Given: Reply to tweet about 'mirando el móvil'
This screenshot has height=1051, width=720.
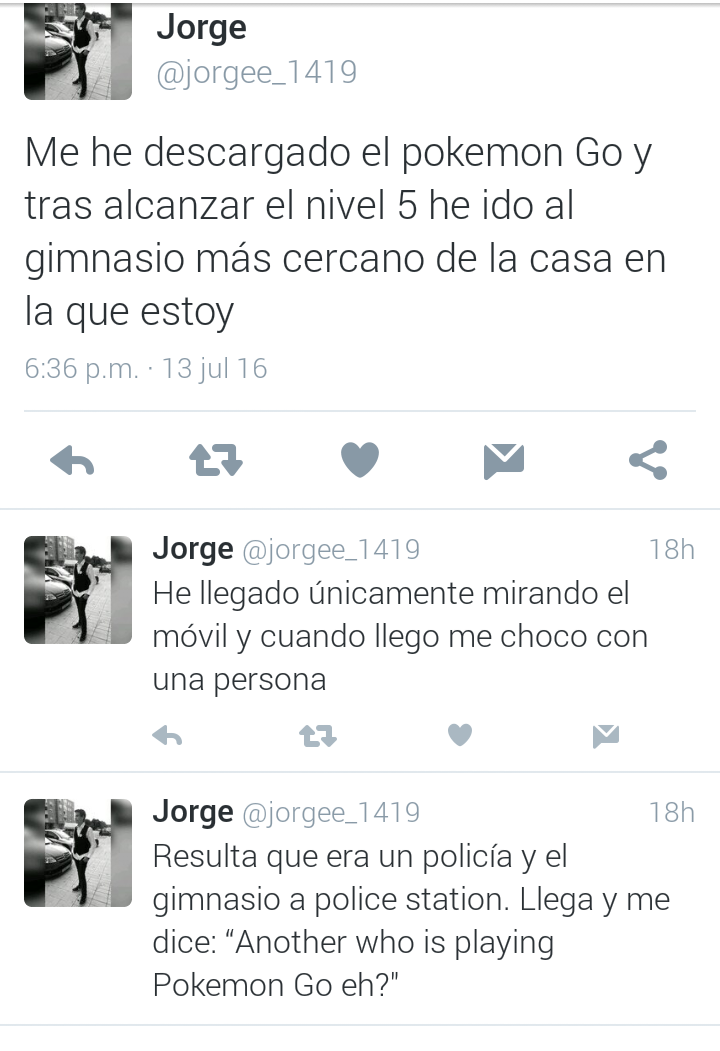Looking at the screenshot, I should (x=167, y=737).
